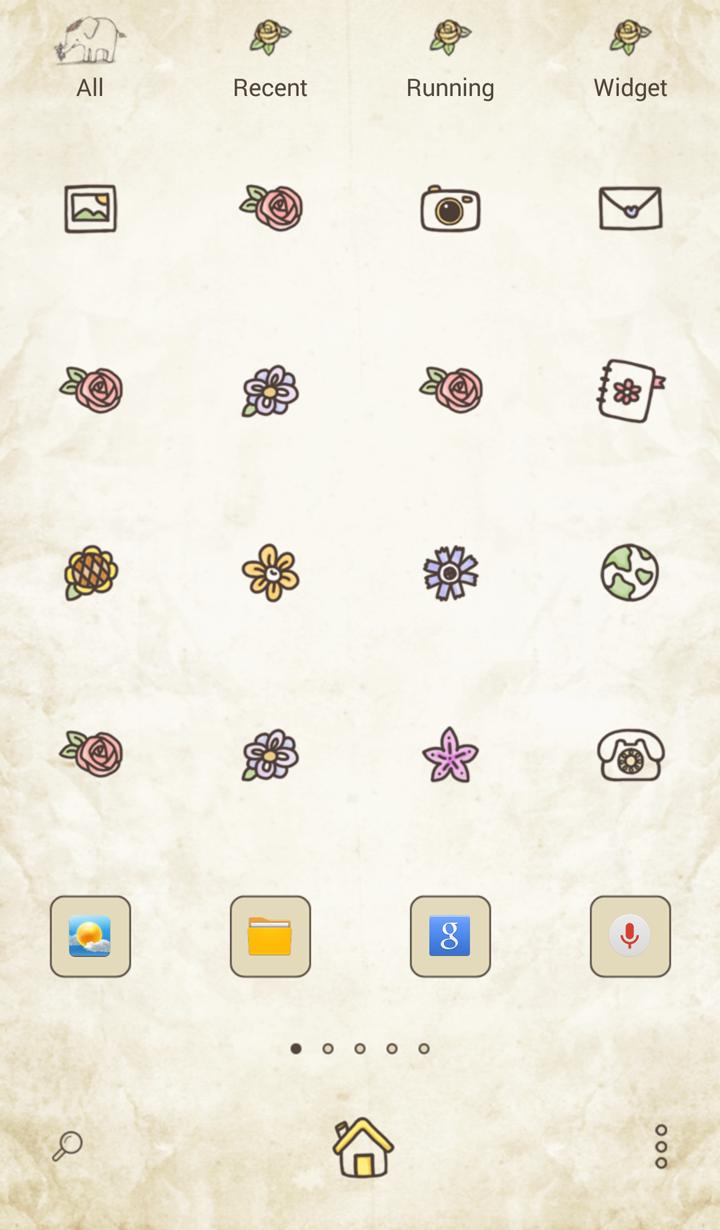This screenshot has width=720, height=1230.
Task: Open the yellow folder file manager
Action: tap(270, 936)
